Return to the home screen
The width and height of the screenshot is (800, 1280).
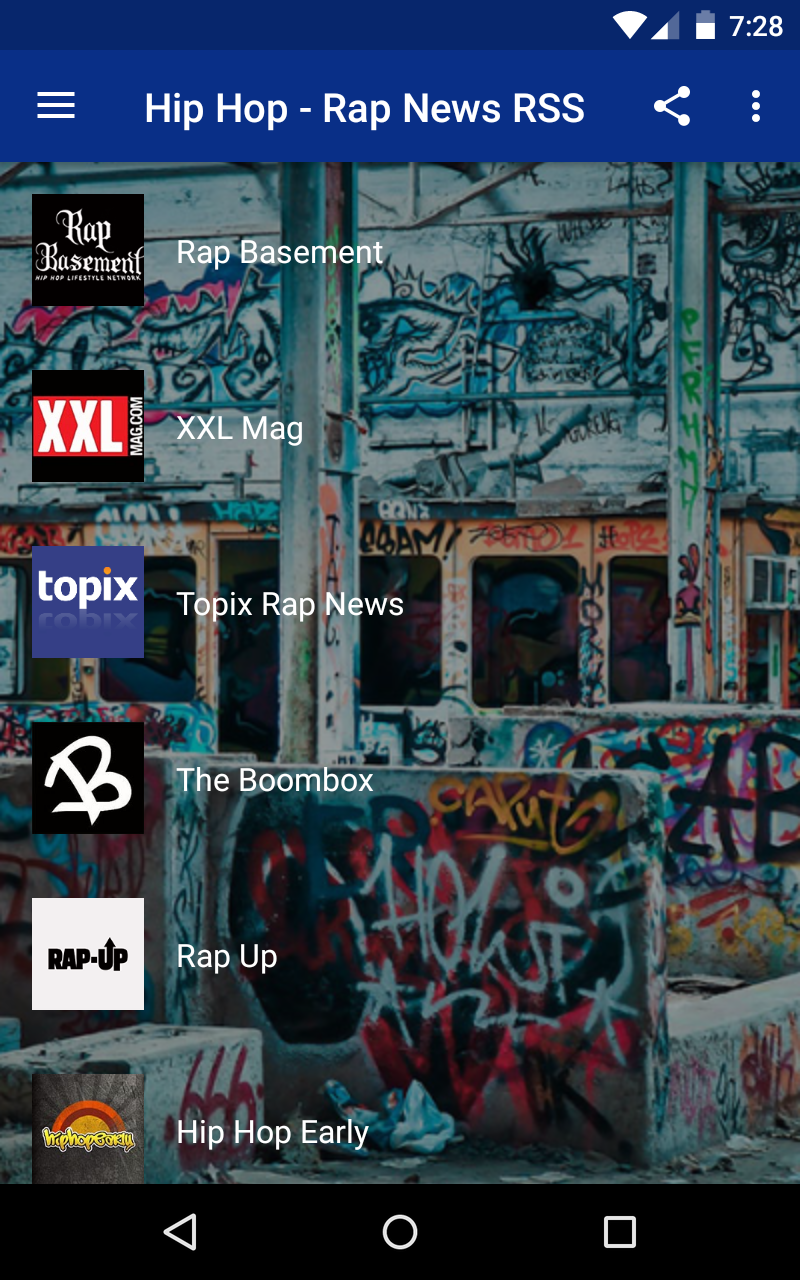click(x=400, y=1232)
